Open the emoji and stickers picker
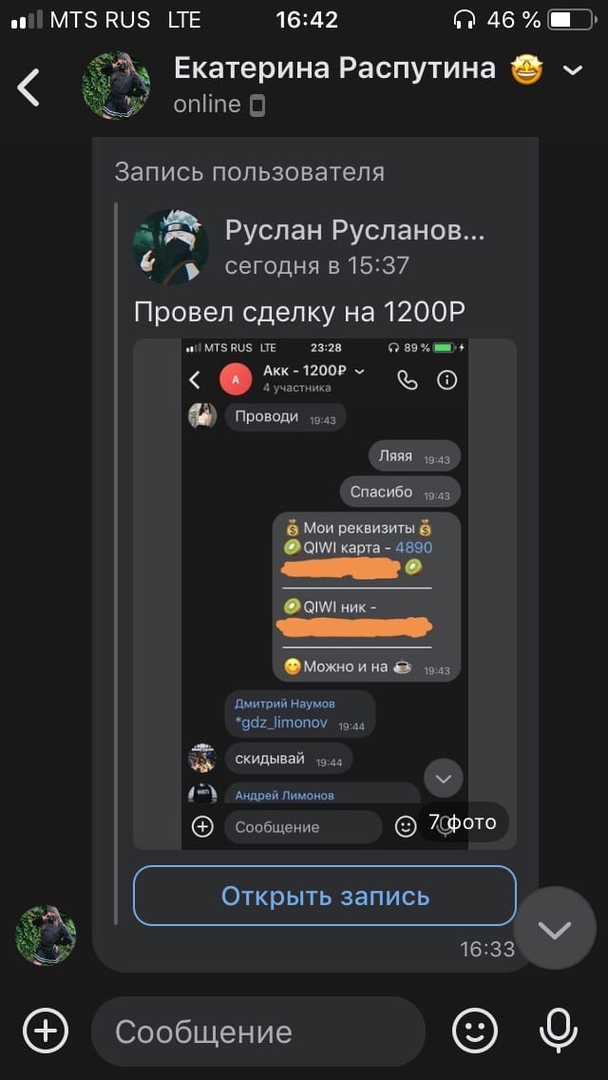The width and height of the screenshot is (608, 1080). pos(475,1031)
